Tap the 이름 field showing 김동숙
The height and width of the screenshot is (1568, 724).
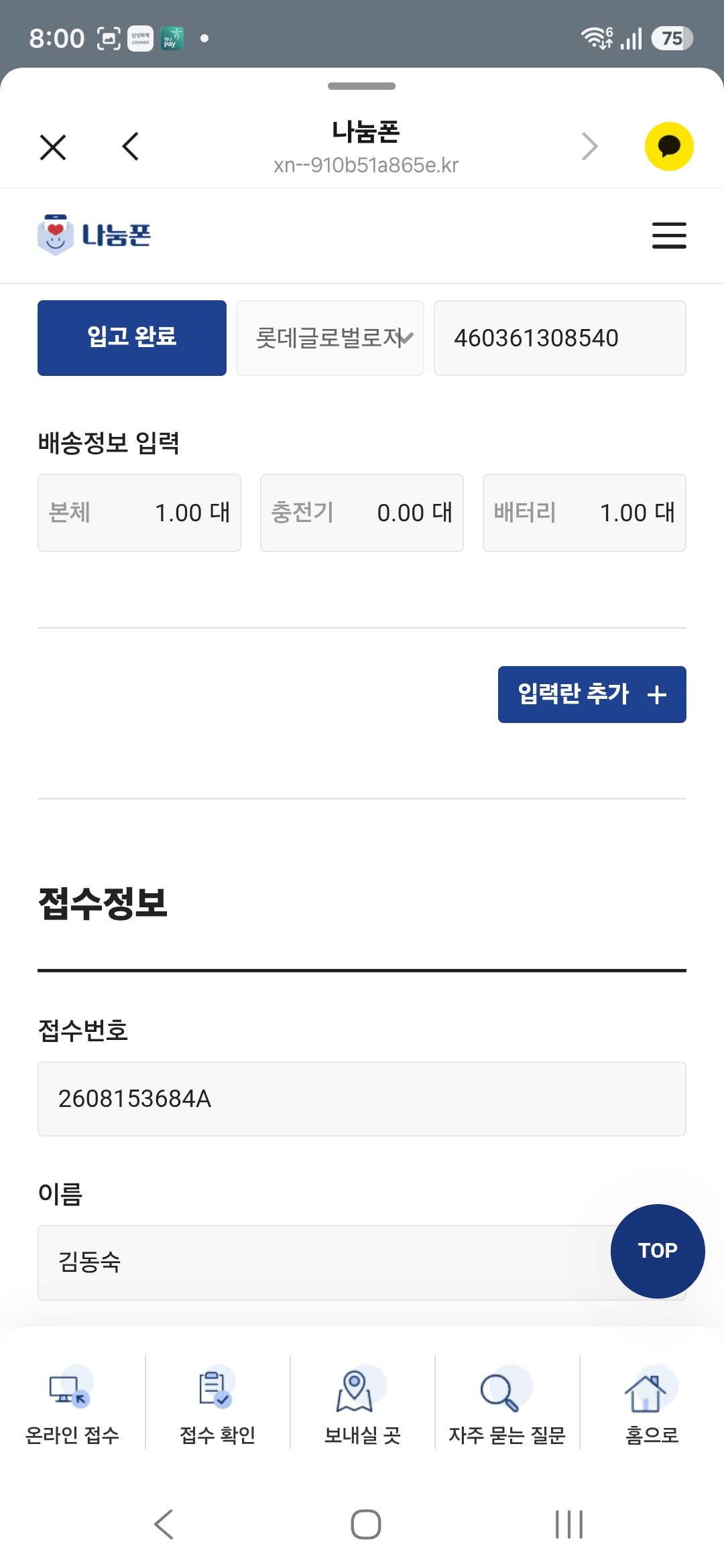pos(362,1262)
